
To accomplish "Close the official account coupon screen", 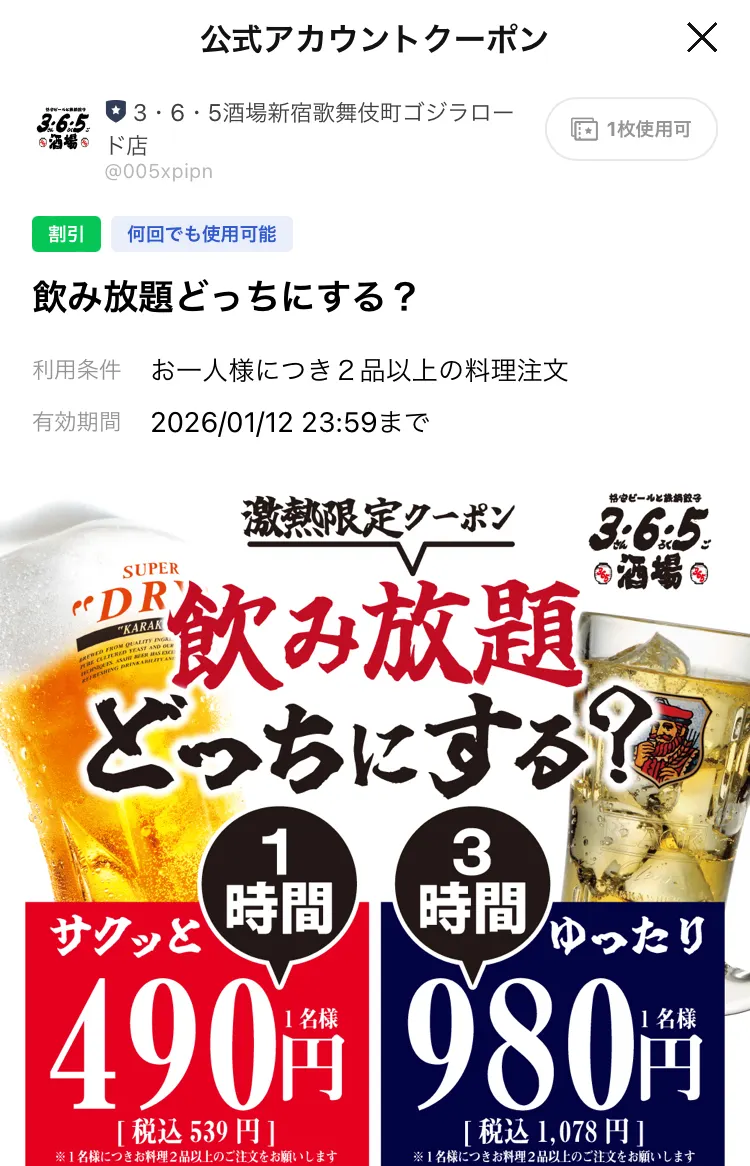I will (x=702, y=38).
